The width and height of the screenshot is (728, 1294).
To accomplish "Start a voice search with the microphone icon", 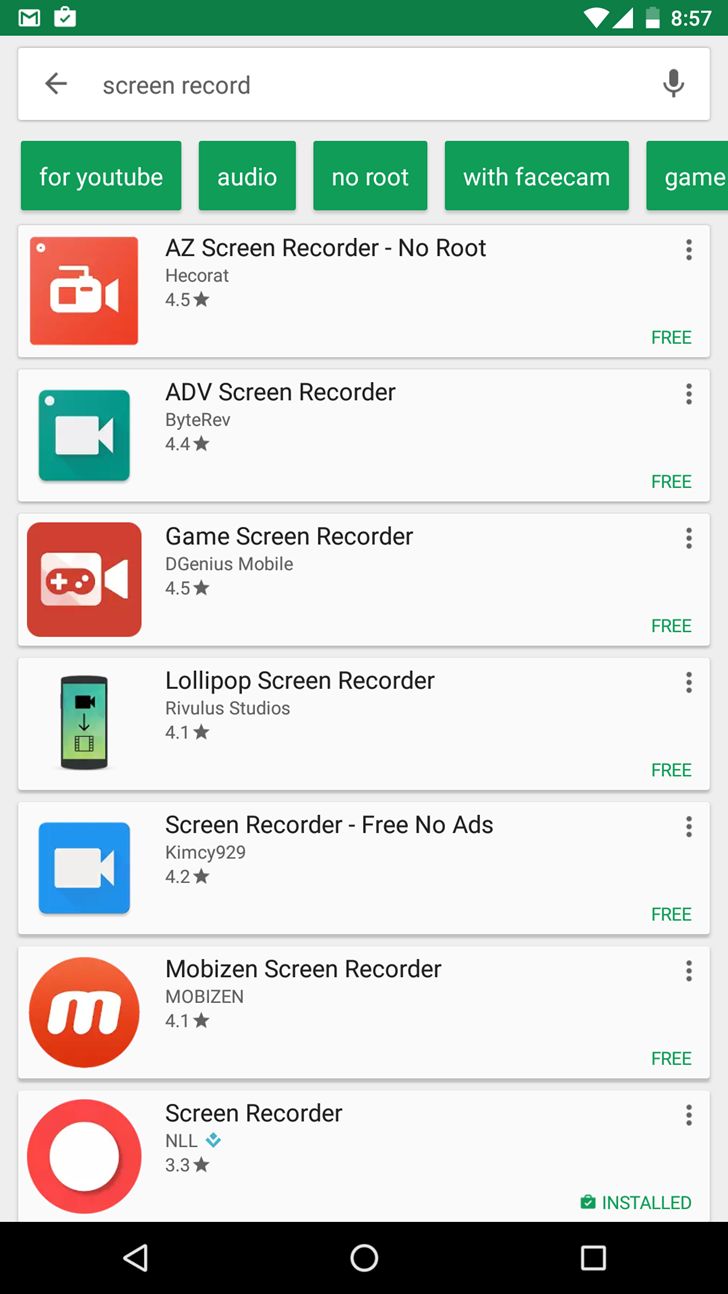I will (x=672, y=84).
